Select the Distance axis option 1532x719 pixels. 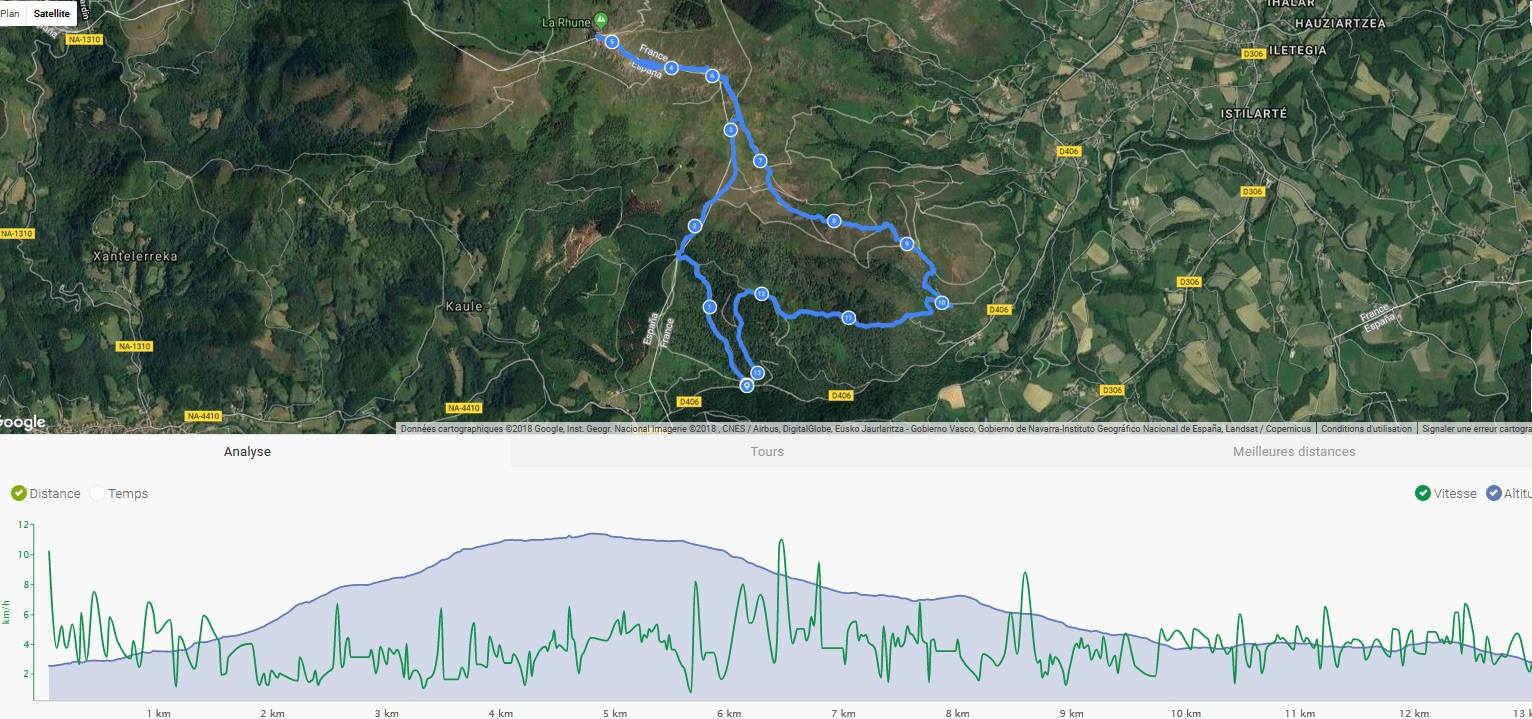click(19, 493)
